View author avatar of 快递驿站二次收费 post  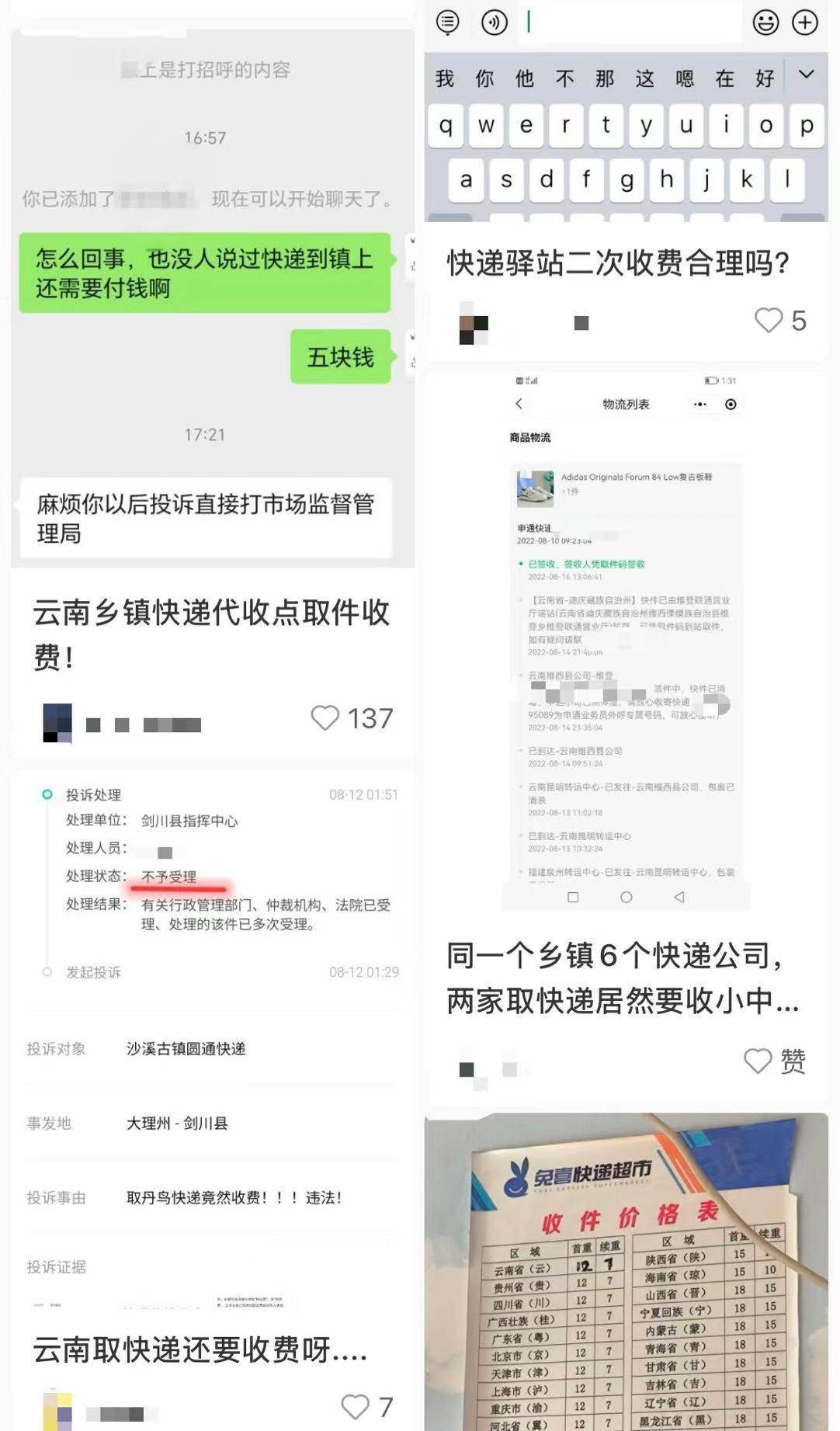[x=474, y=323]
